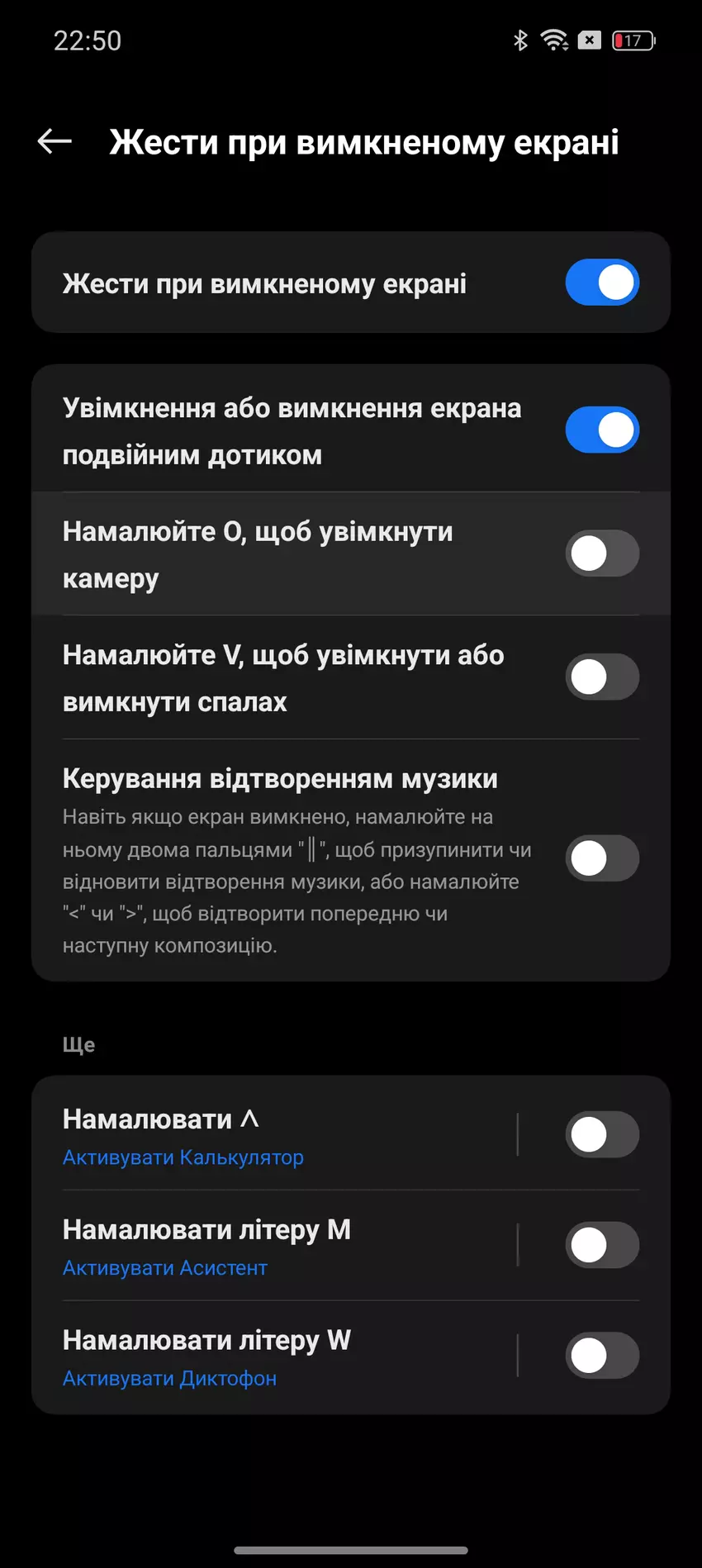Viewport: 702px width, 1568px height.
Task: Turn off double-tap screen wake toggle
Action: tap(601, 430)
